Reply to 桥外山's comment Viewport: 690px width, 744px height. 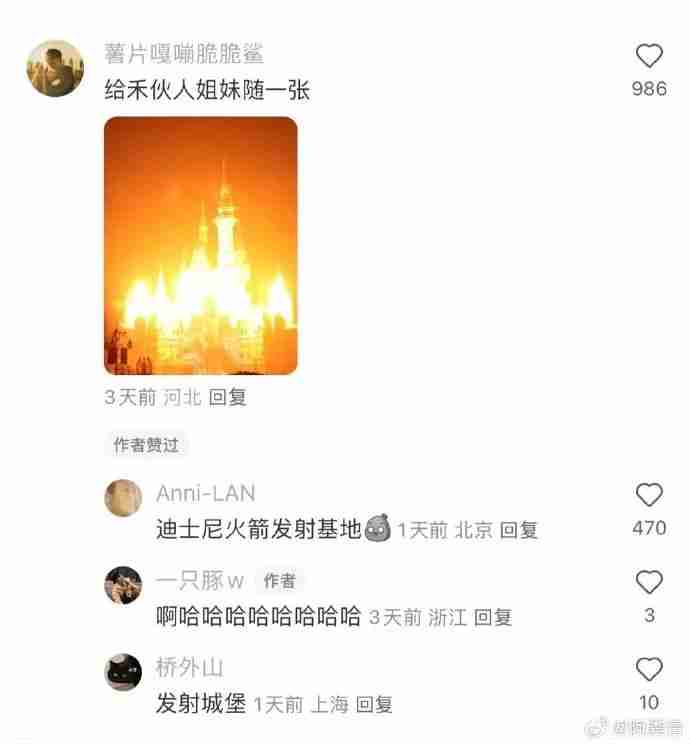[x=375, y=704]
